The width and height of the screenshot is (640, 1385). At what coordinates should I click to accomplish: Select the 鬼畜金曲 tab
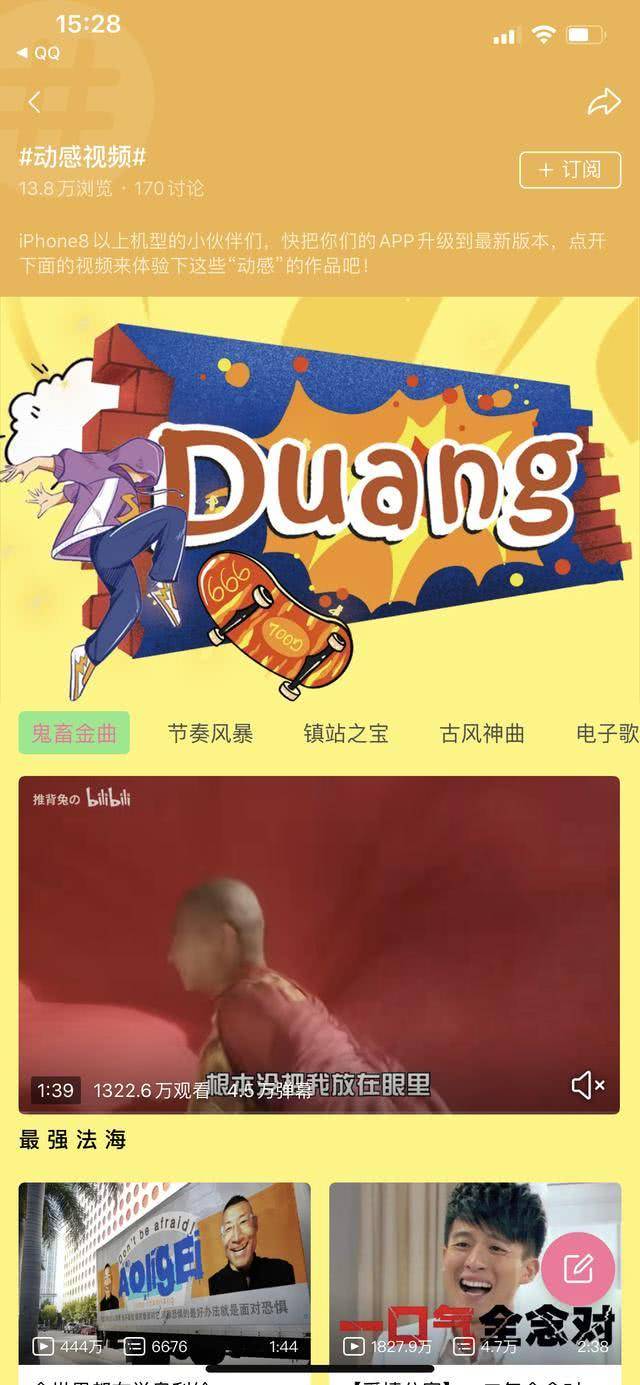click(74, 733)
